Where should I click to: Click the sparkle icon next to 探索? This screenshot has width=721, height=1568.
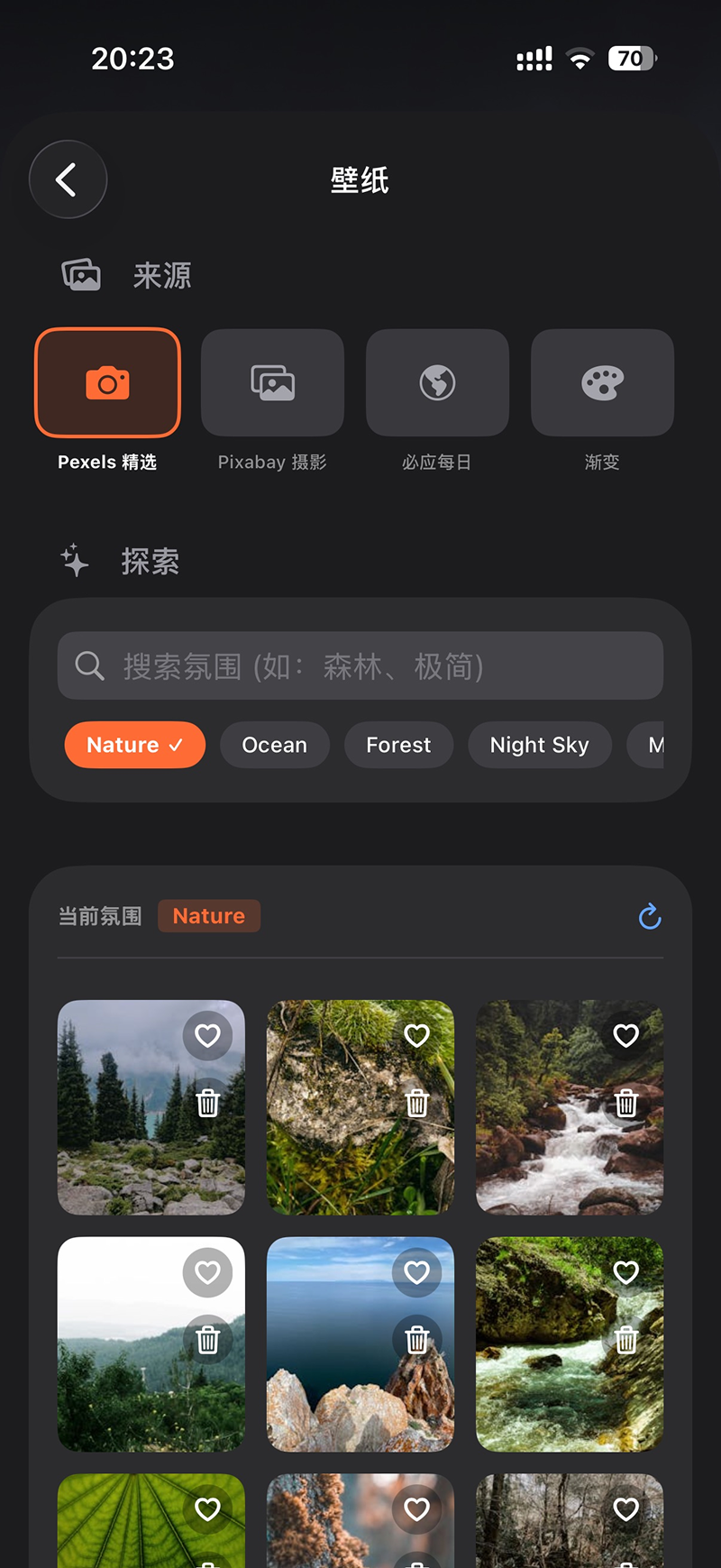point(74,560)
